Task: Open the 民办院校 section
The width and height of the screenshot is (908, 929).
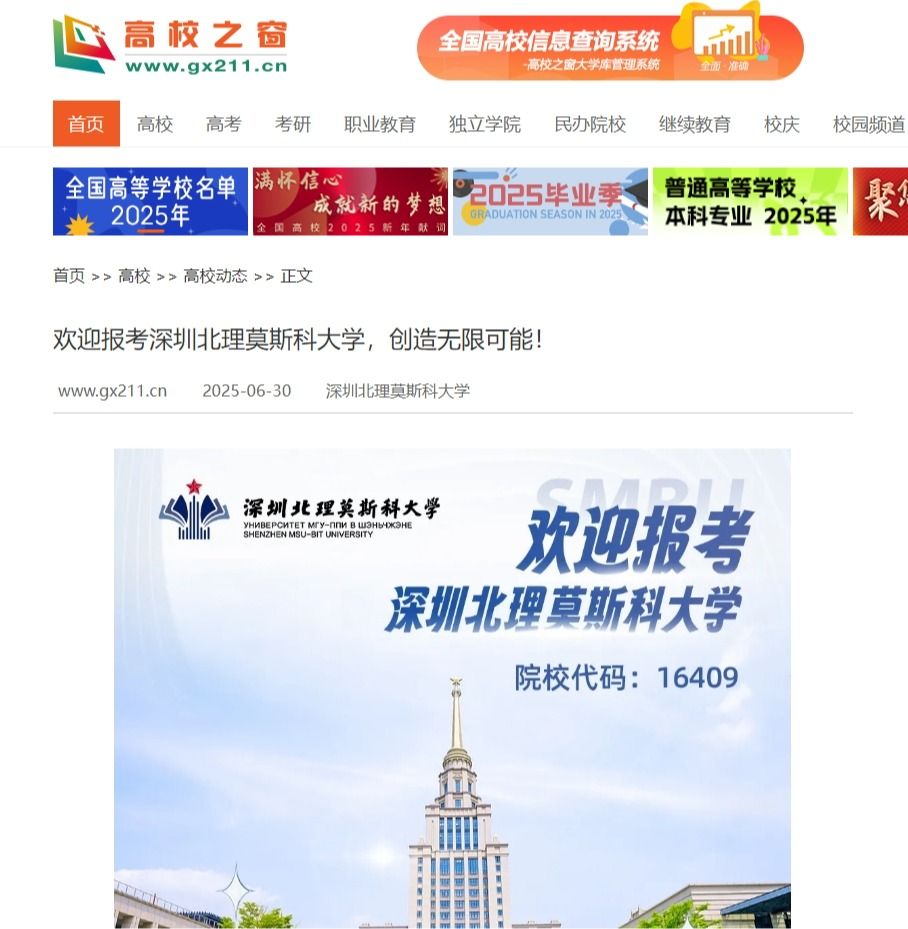Action: click(590, 124)
